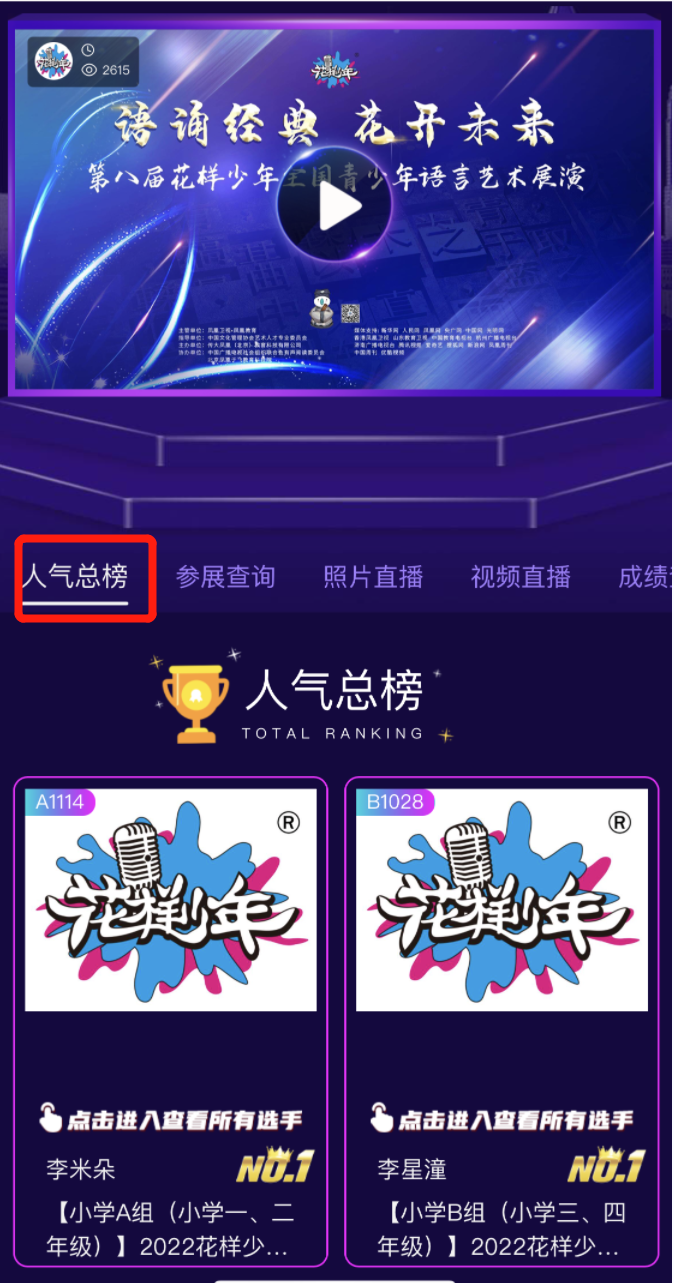674x1283 pixels.
Task: Switch to the 参展查询 tab
Action: (225, 577)
